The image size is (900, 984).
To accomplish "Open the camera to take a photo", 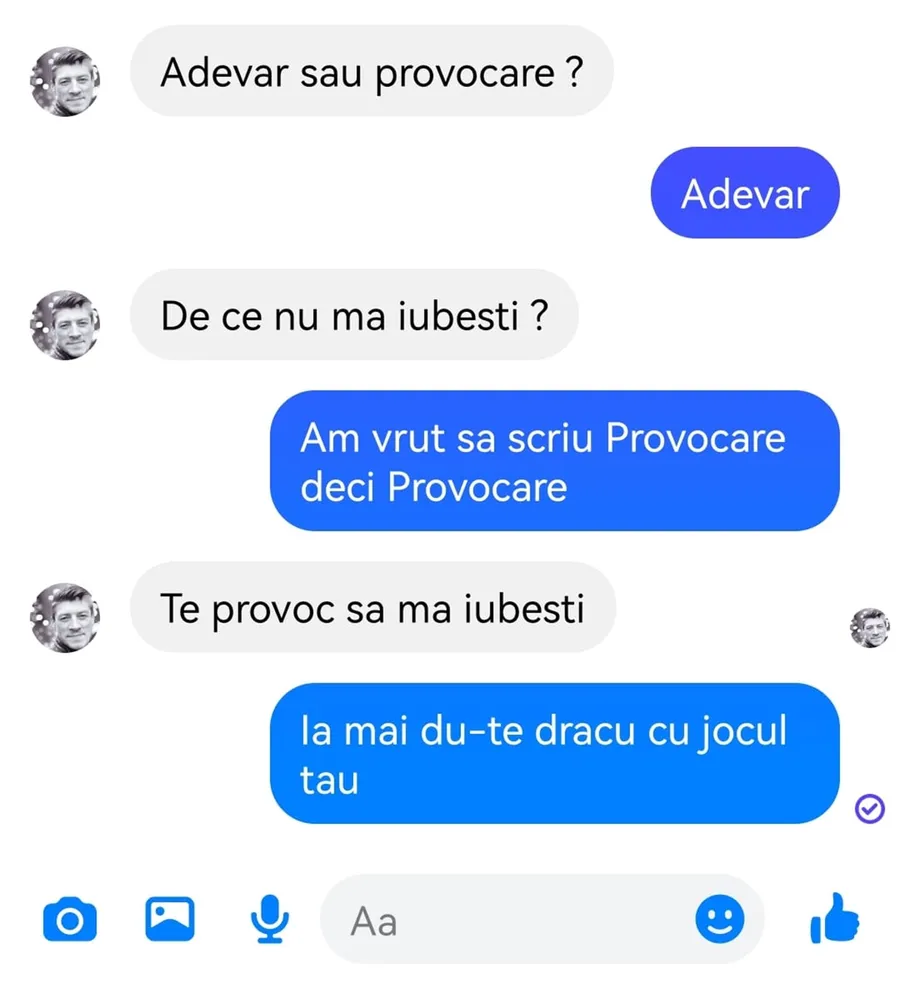I will (x=70, y=919).
